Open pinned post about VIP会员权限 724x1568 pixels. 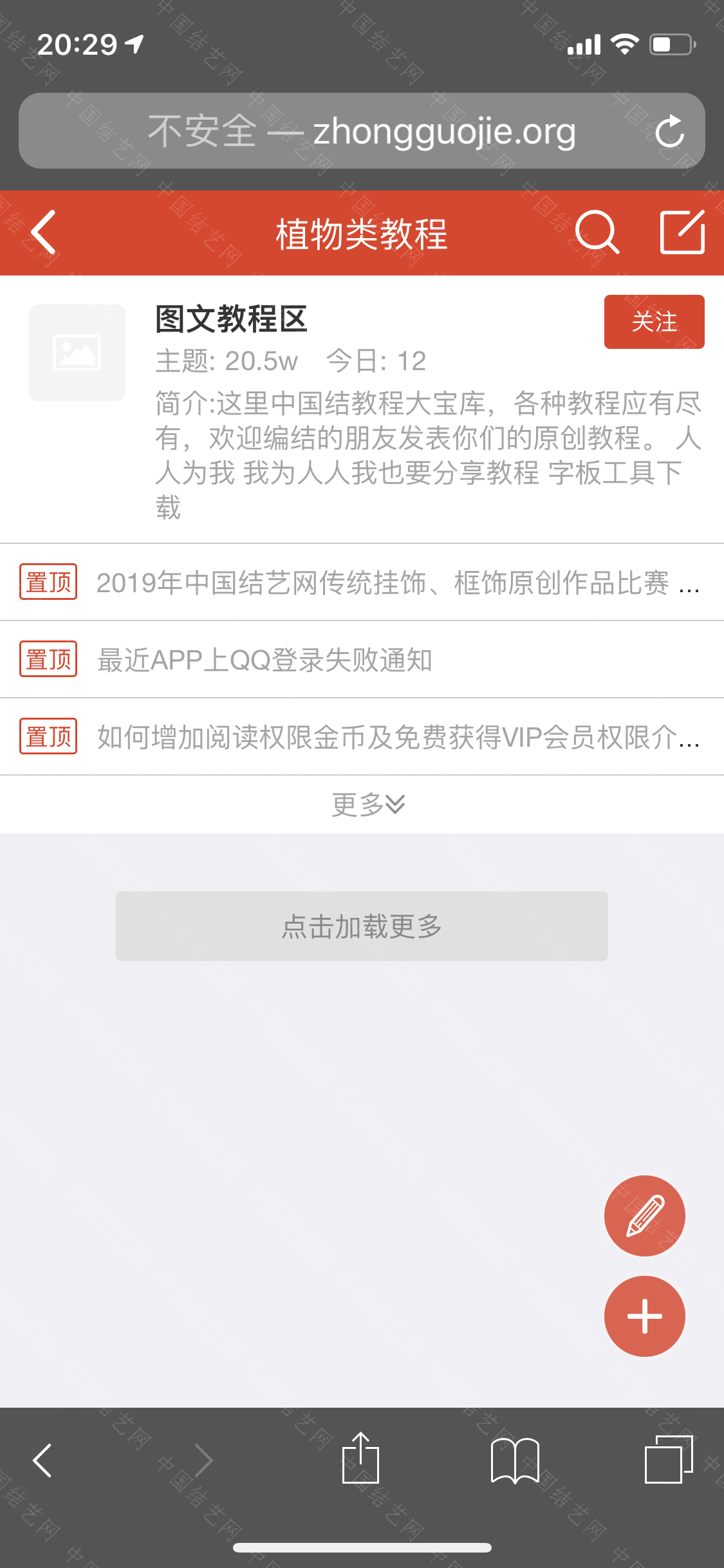397,738
